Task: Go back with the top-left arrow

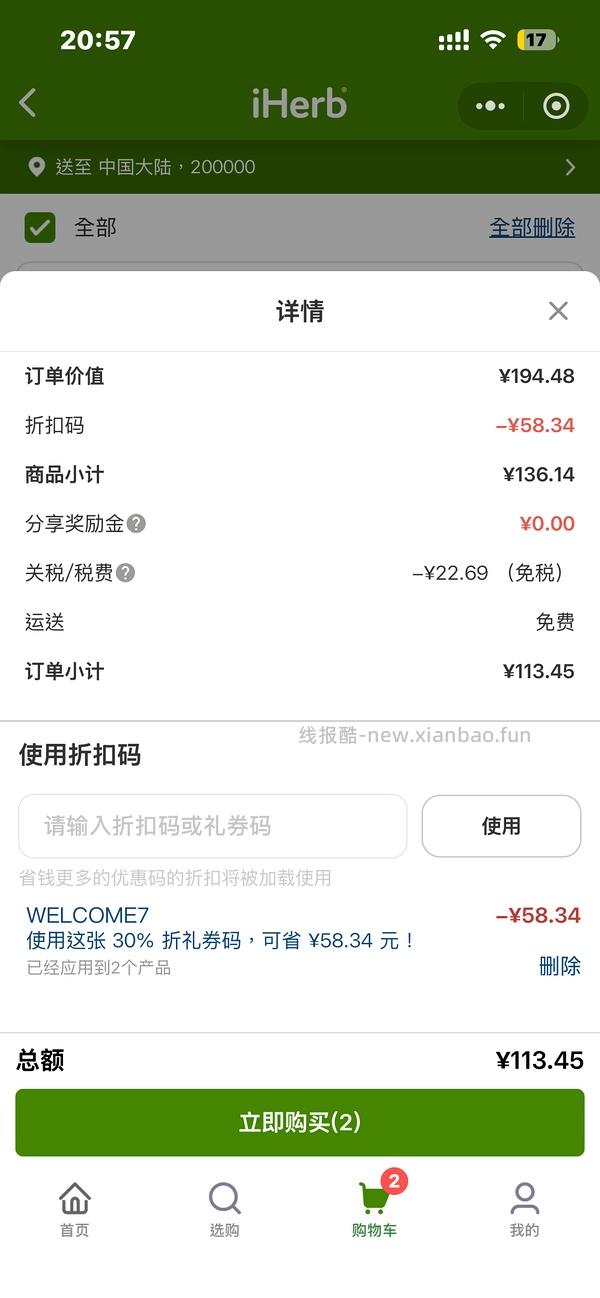Action: coord(28,103)
